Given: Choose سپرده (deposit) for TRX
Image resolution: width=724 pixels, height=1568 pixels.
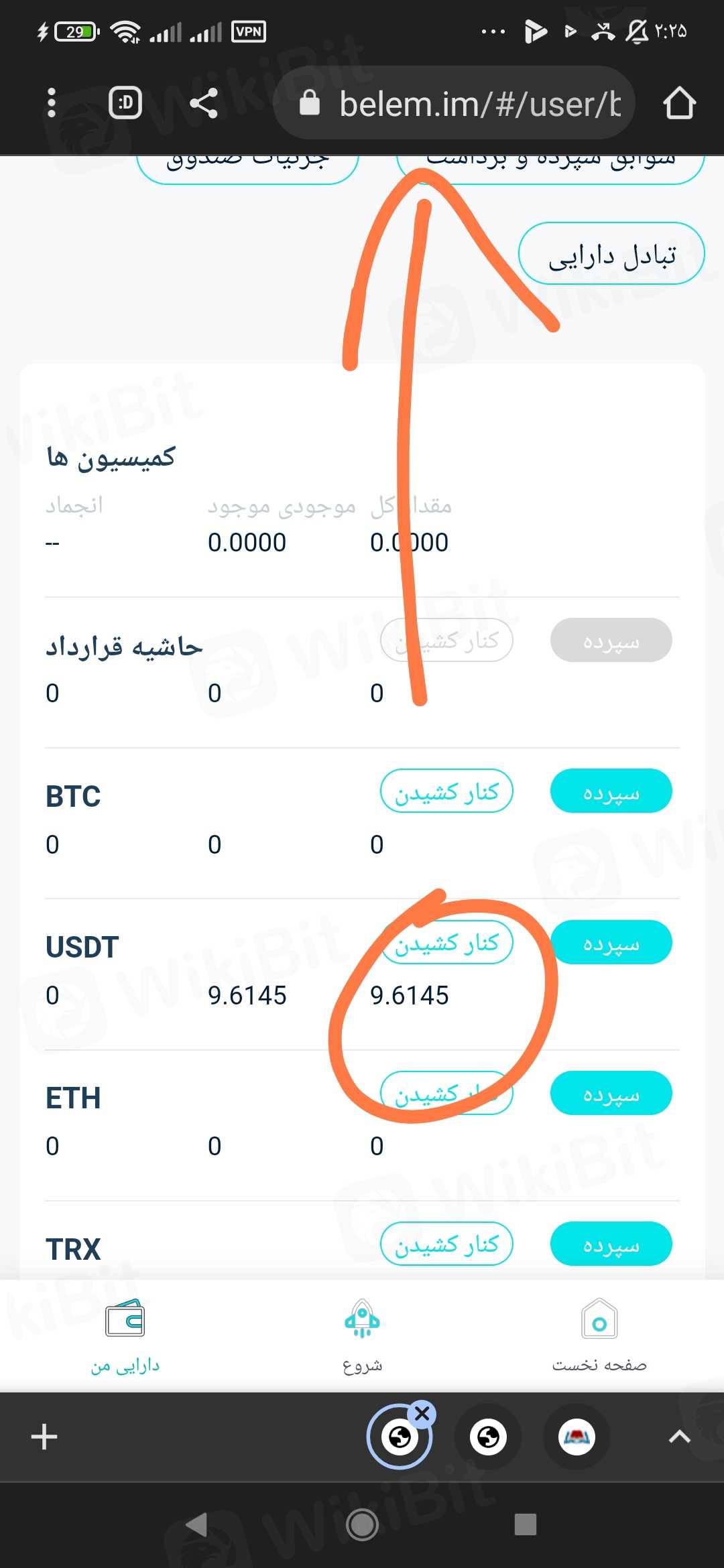Looking at the screenshot, I should (x=611, y=1244).
